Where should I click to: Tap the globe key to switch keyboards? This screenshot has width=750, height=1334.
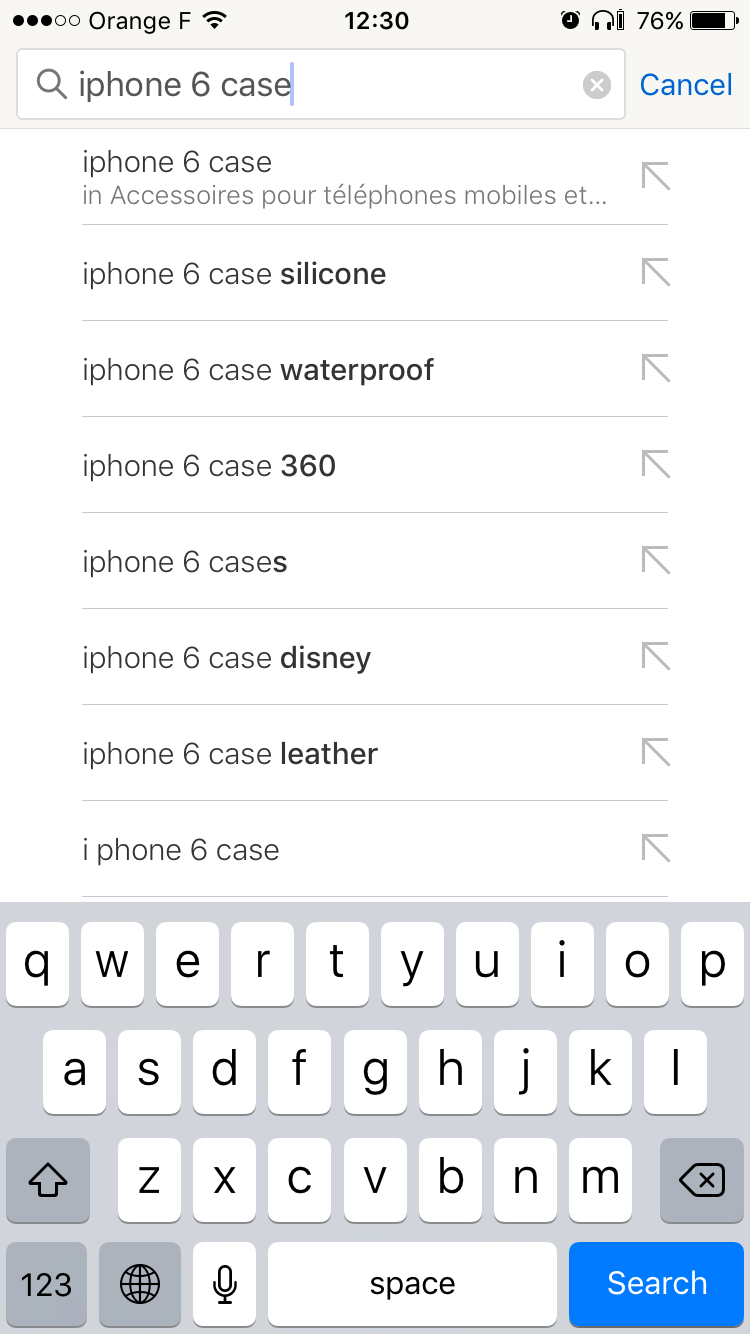(x=139, y=1283)
